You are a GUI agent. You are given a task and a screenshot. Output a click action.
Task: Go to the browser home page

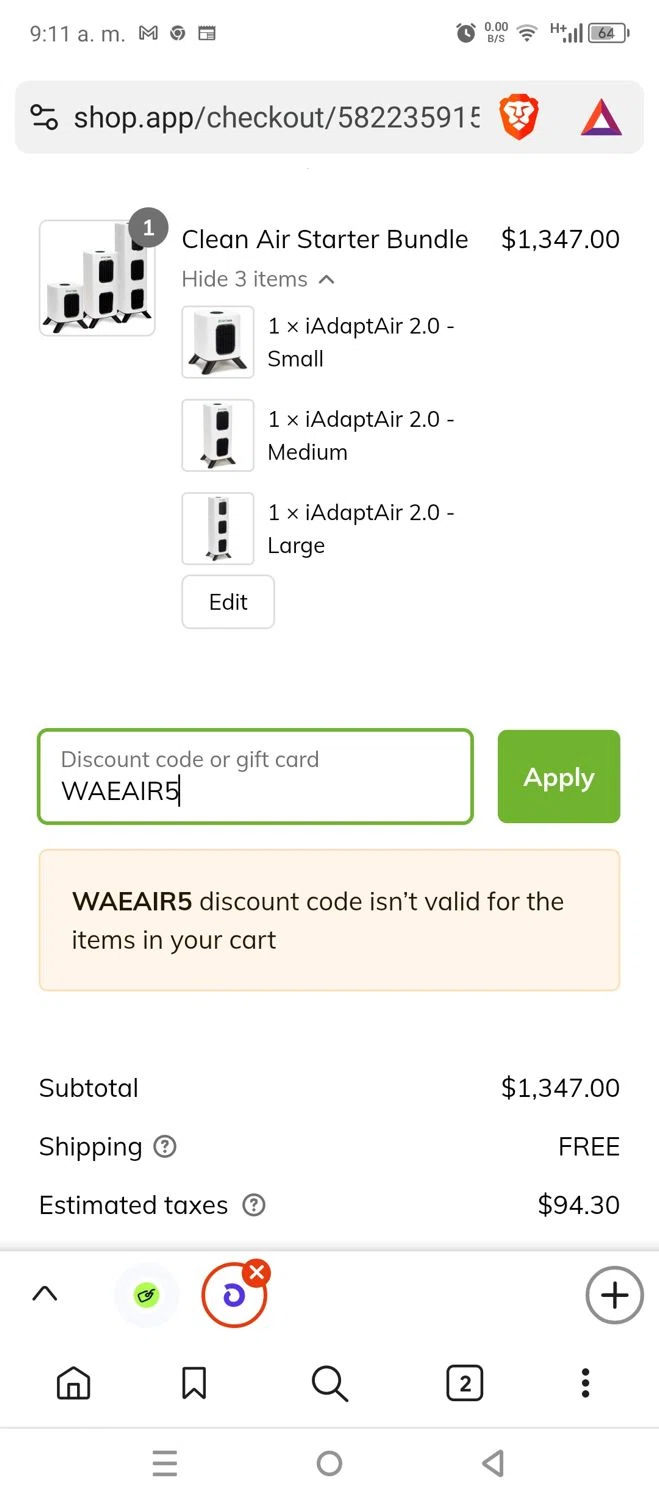pyautogui.click(x=73, y=1384)
